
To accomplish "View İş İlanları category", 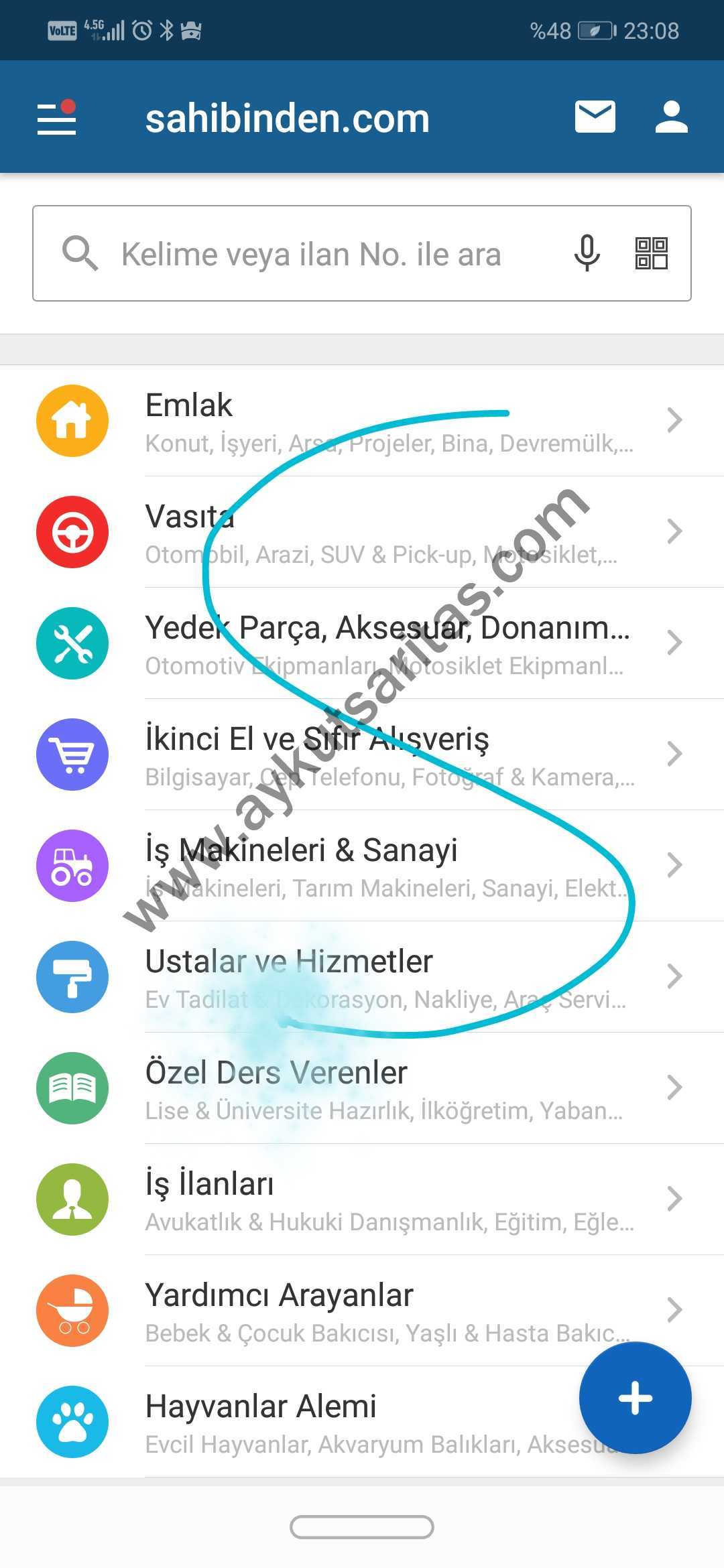I will tap(362, 1199).
